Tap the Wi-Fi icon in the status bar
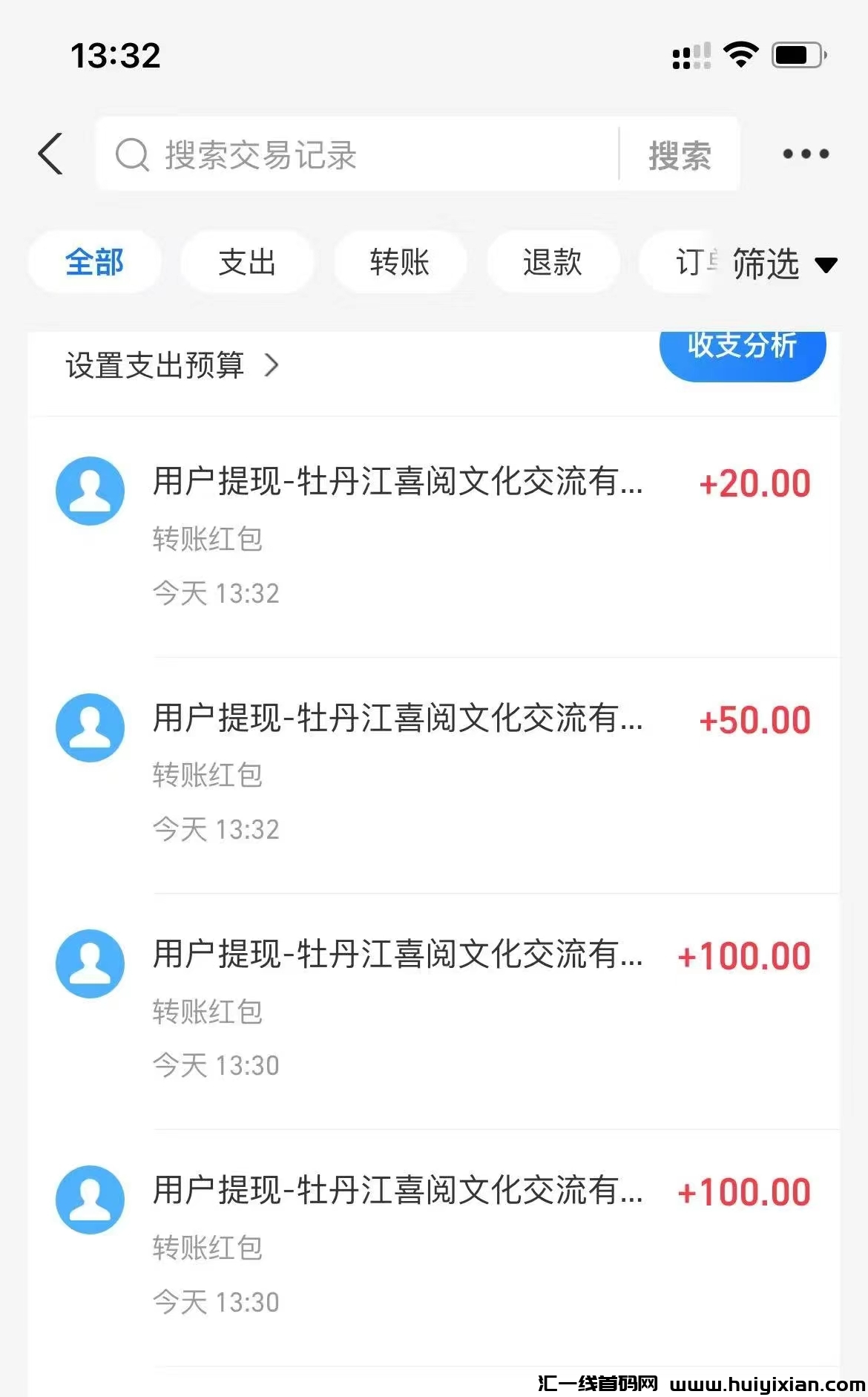 click(x=739, y=53)
